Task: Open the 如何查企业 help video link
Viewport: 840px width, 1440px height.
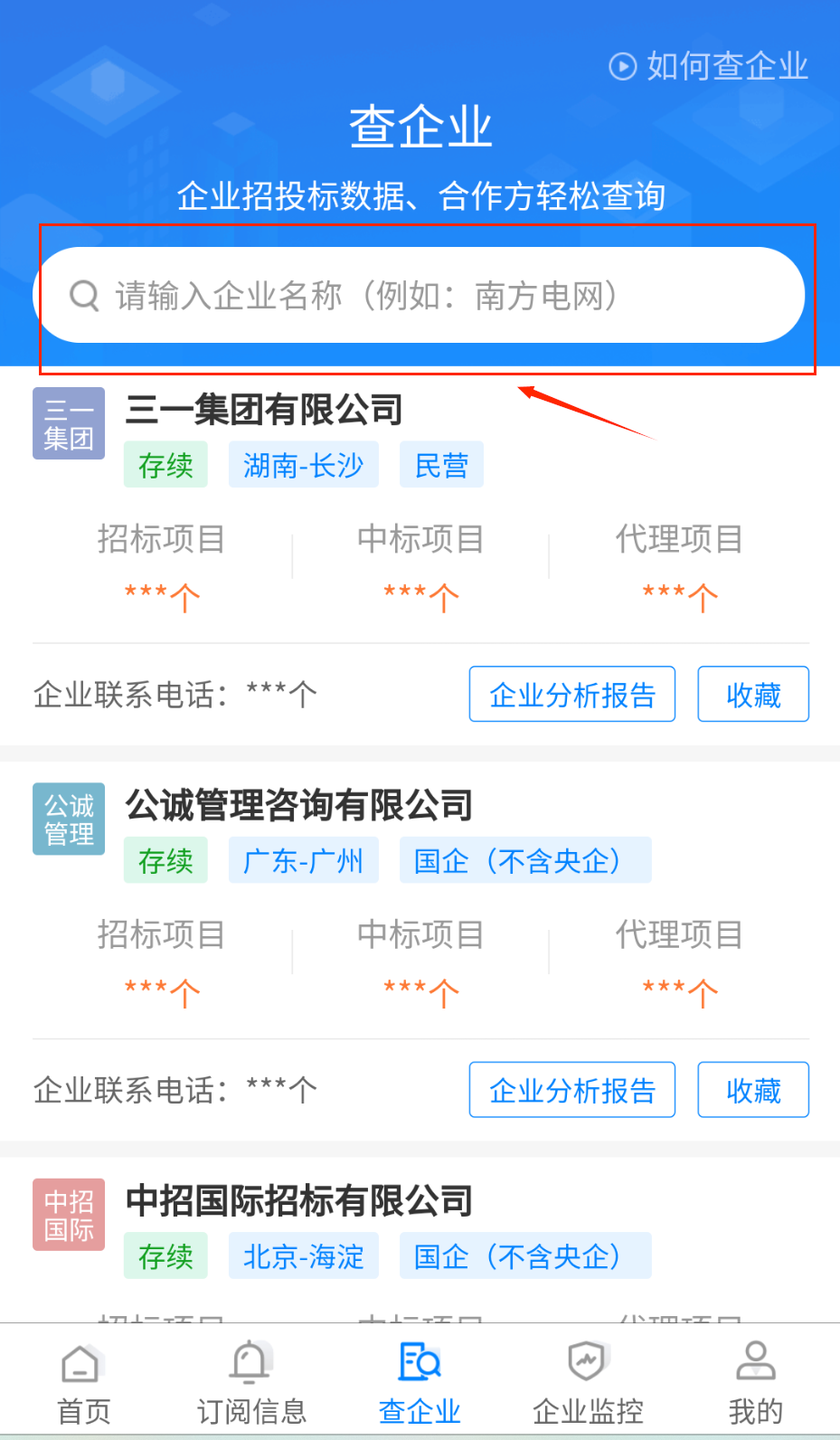Action: (x=710, y=66)
